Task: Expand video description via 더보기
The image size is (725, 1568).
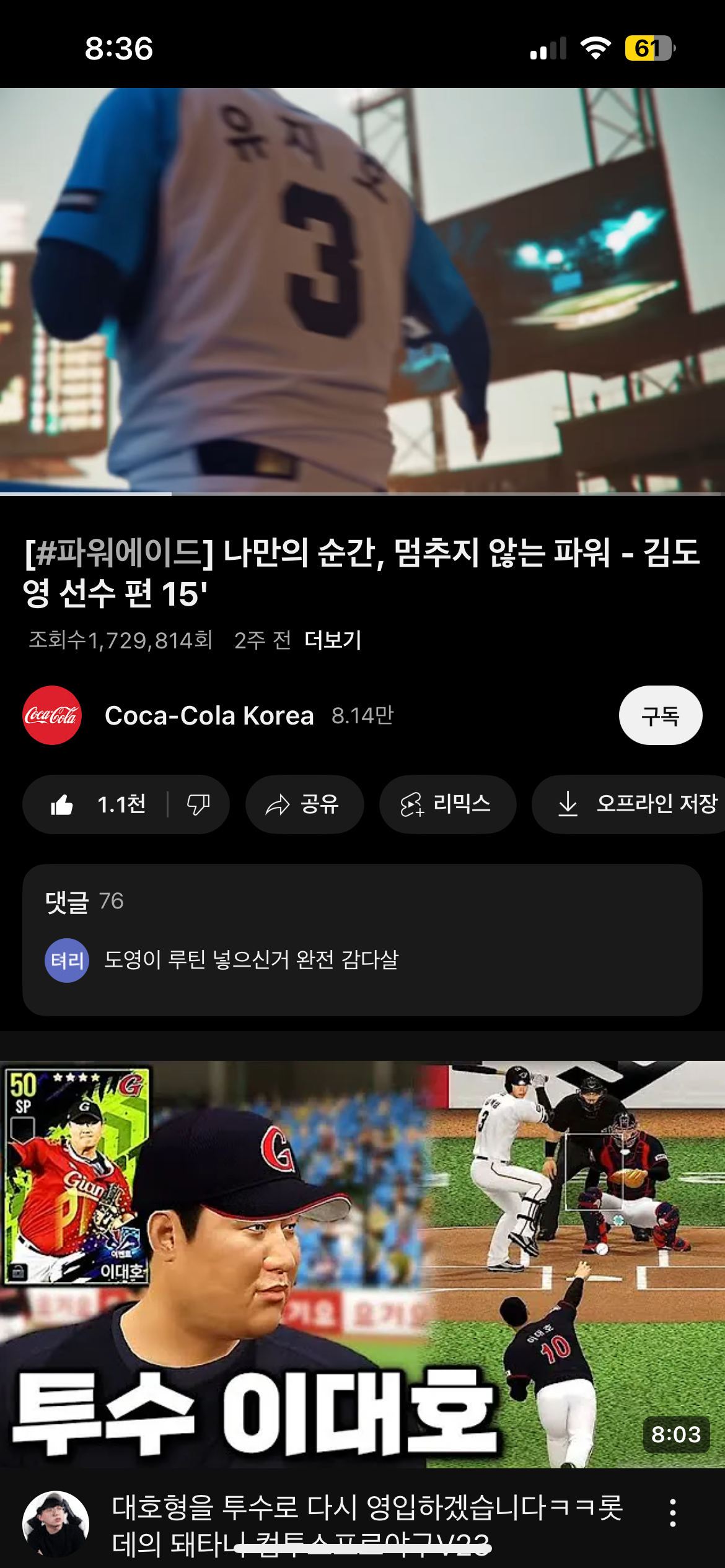Action: tap(333, 640)
